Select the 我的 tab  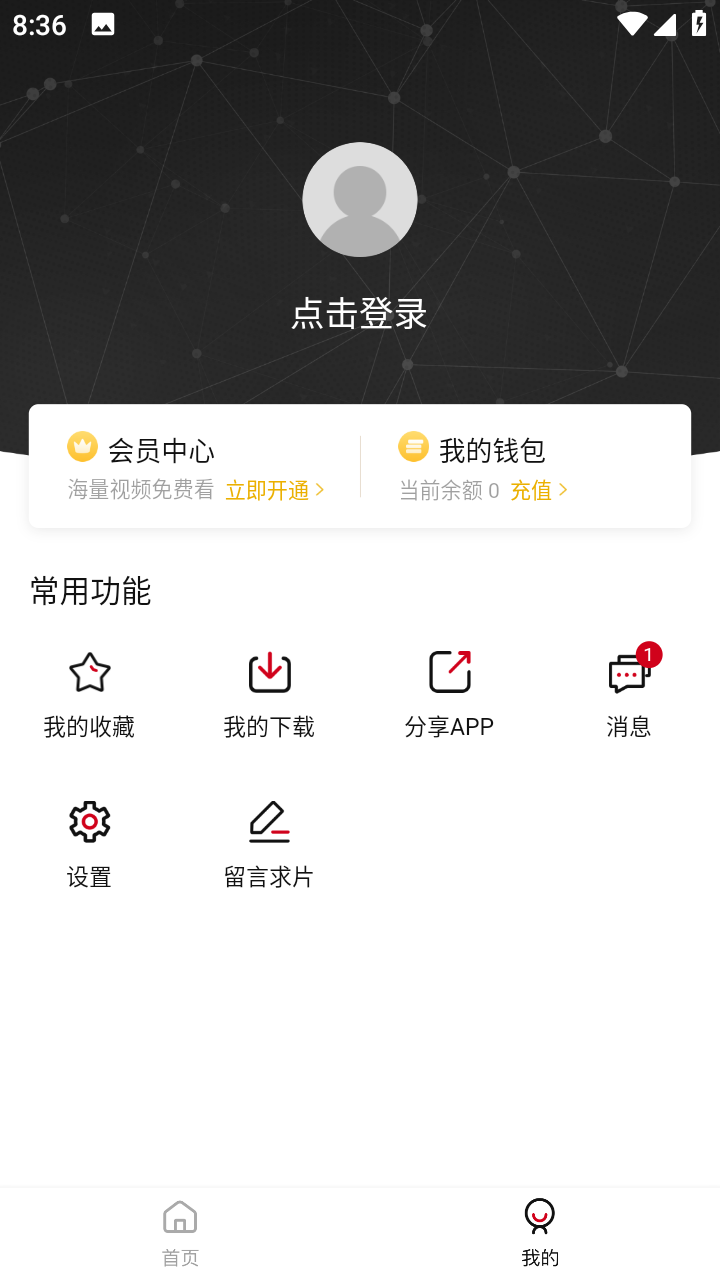click(540, 1234)
